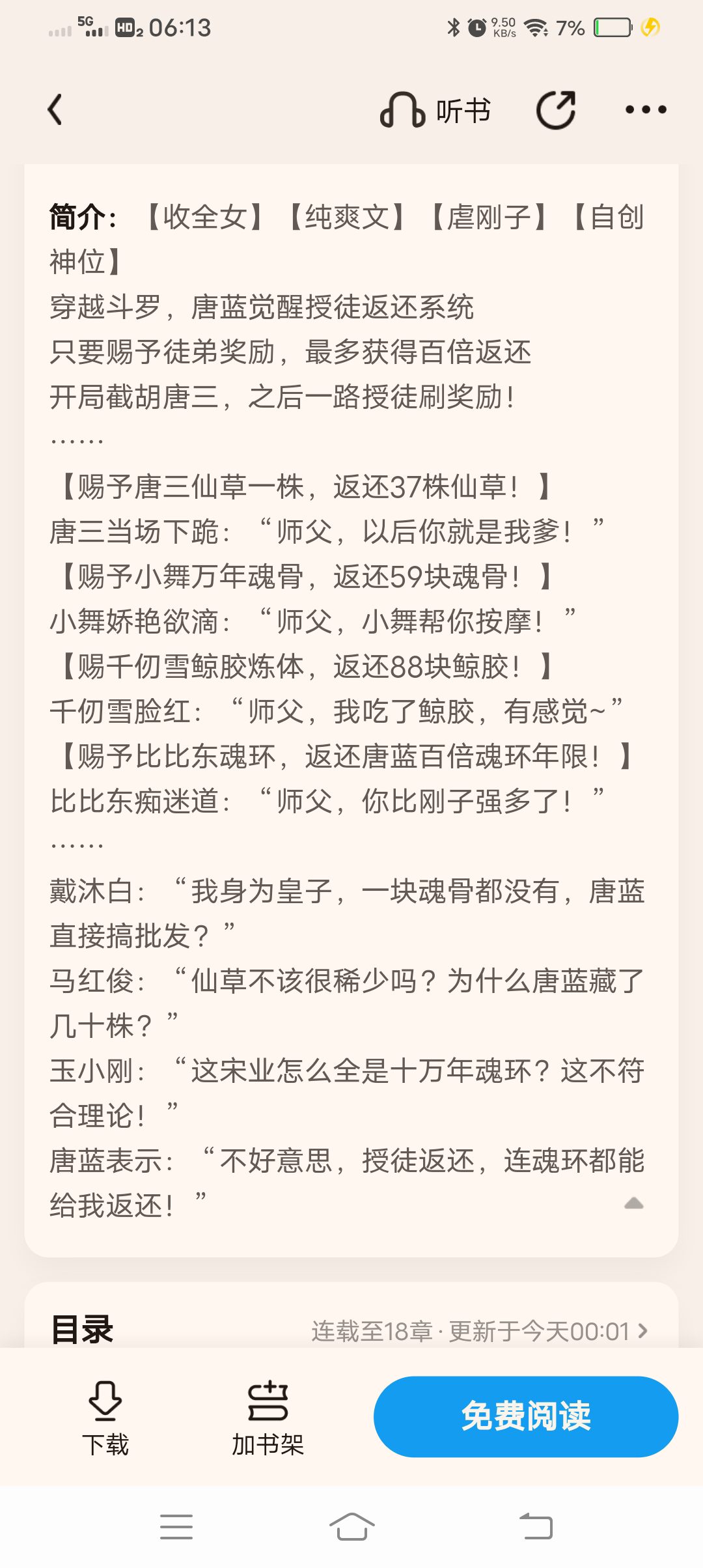Go back to the previous page
Image resolution: width=703 pixels, height=1568 pixels.
[x=56, y=109]
